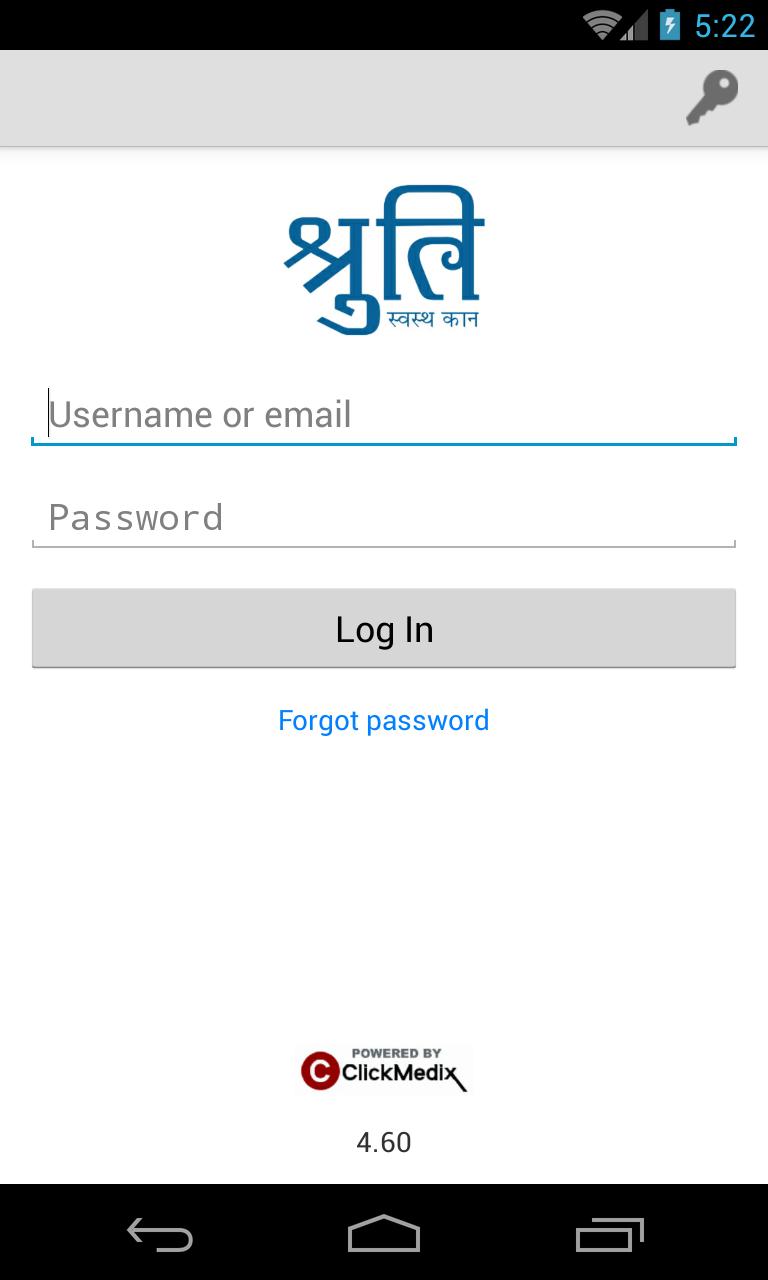Tap the Log In button

384,629
